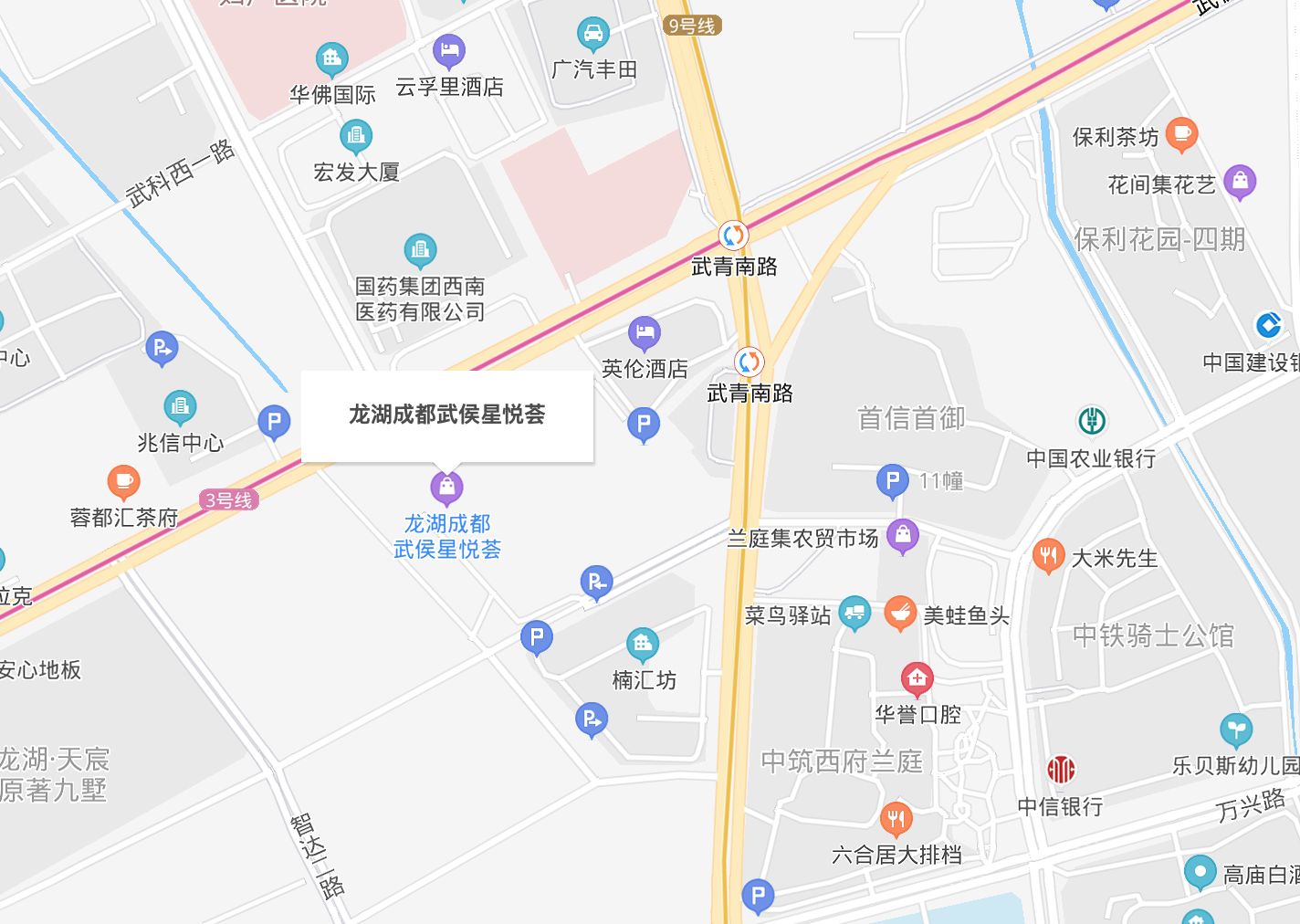Open the 华佛国际 building marker

pos(331,60)
